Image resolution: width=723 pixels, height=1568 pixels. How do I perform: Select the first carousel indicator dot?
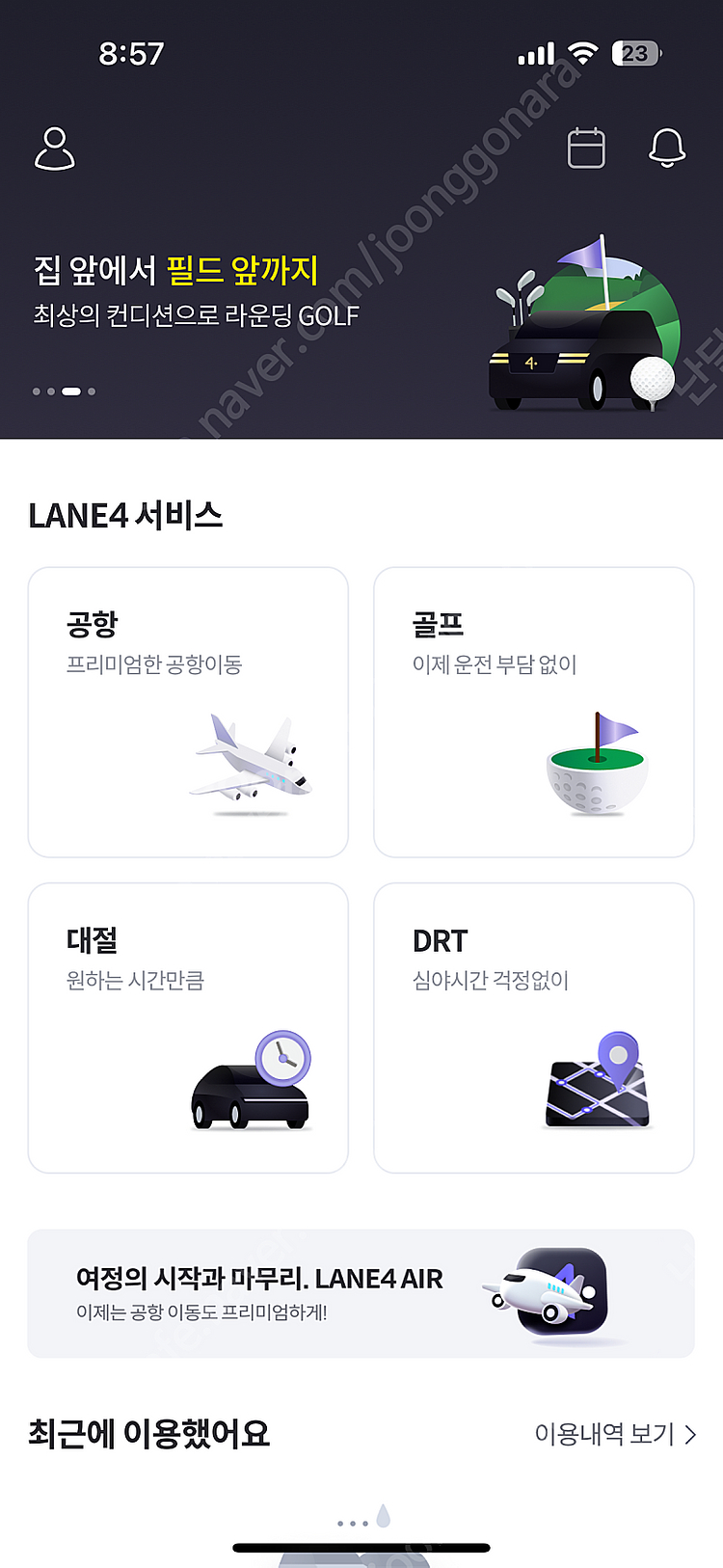37,391
